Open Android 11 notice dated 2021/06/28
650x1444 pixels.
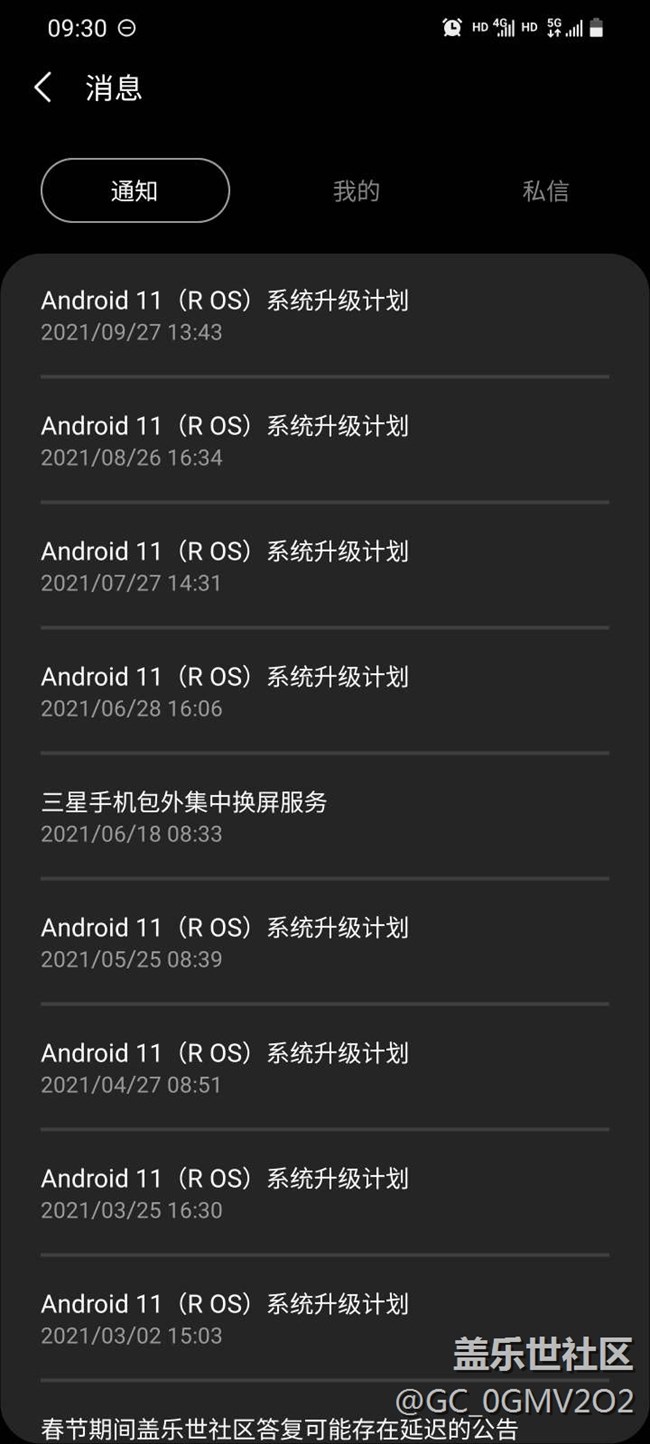(x=224, y=690)
